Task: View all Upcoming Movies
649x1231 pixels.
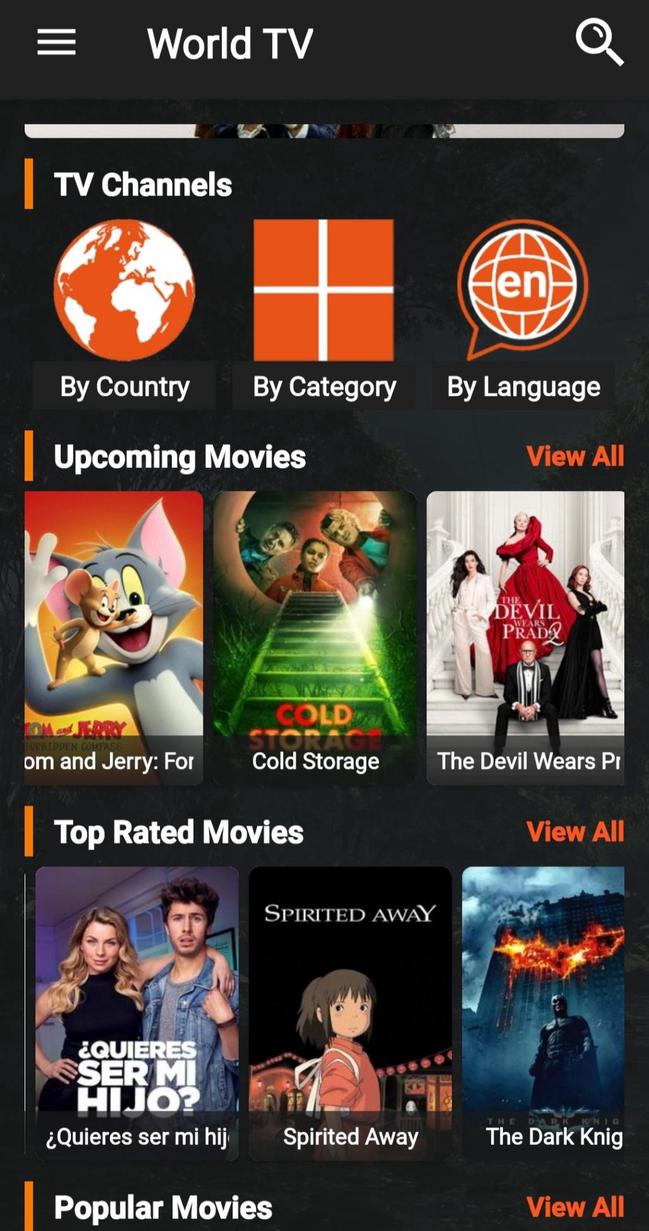Action: click(575, 457)
